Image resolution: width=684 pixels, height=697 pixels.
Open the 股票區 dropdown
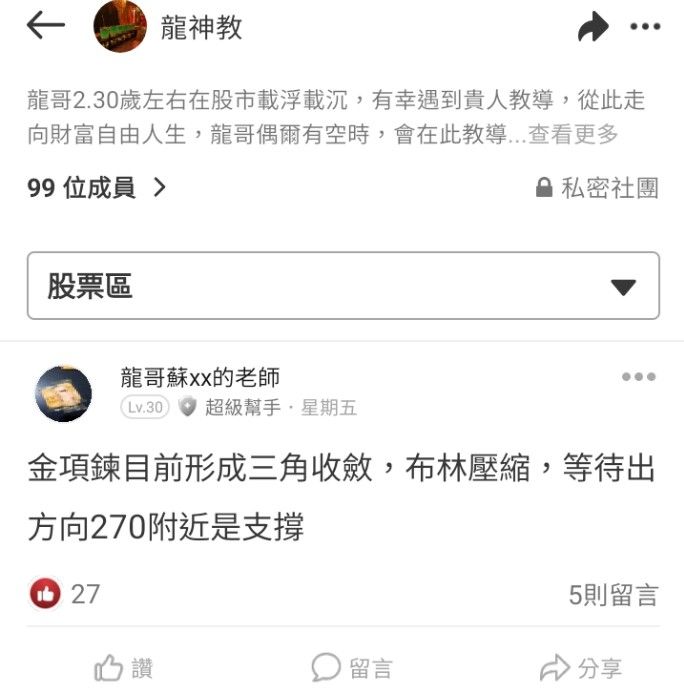pyautogui.click(x=343, y=286)
